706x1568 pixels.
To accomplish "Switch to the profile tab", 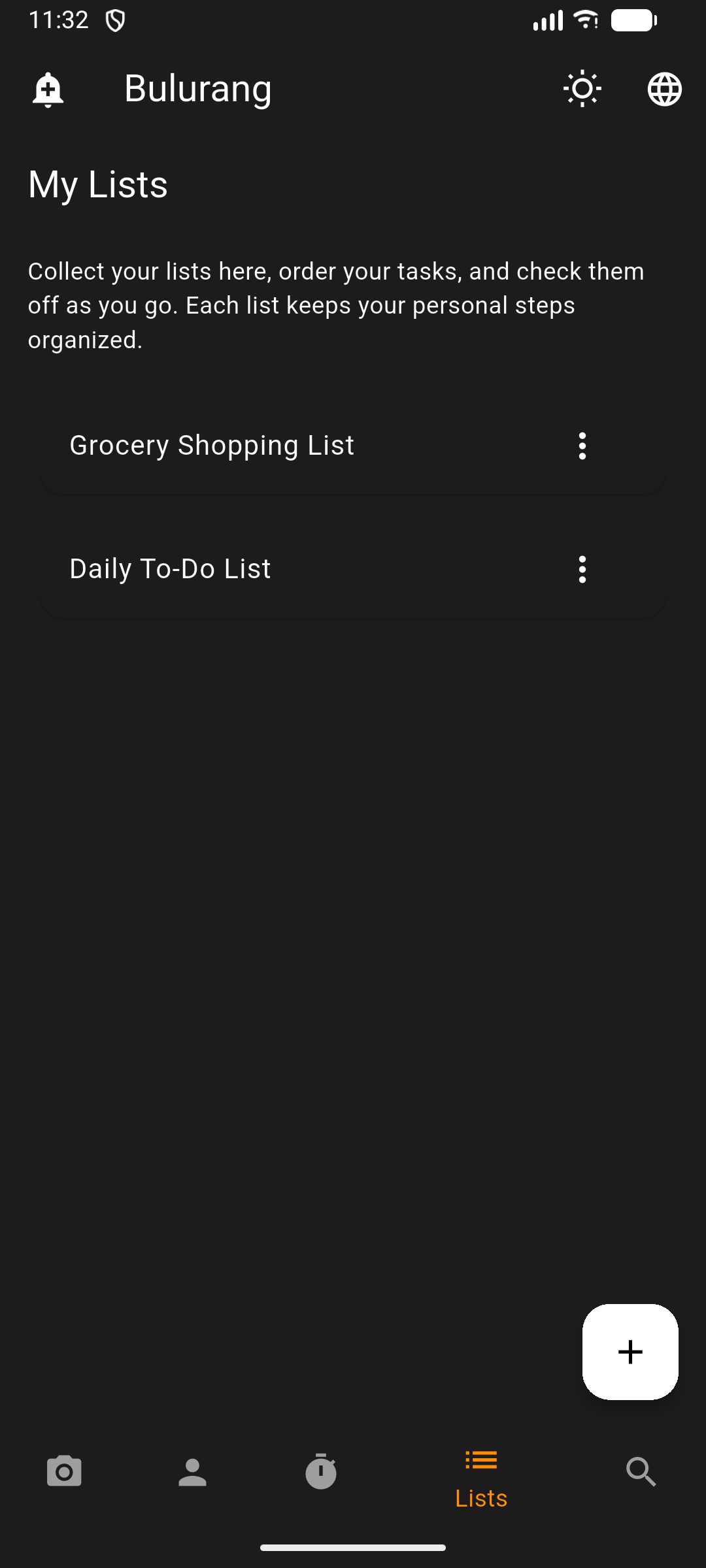I will tap(192, 1473).
